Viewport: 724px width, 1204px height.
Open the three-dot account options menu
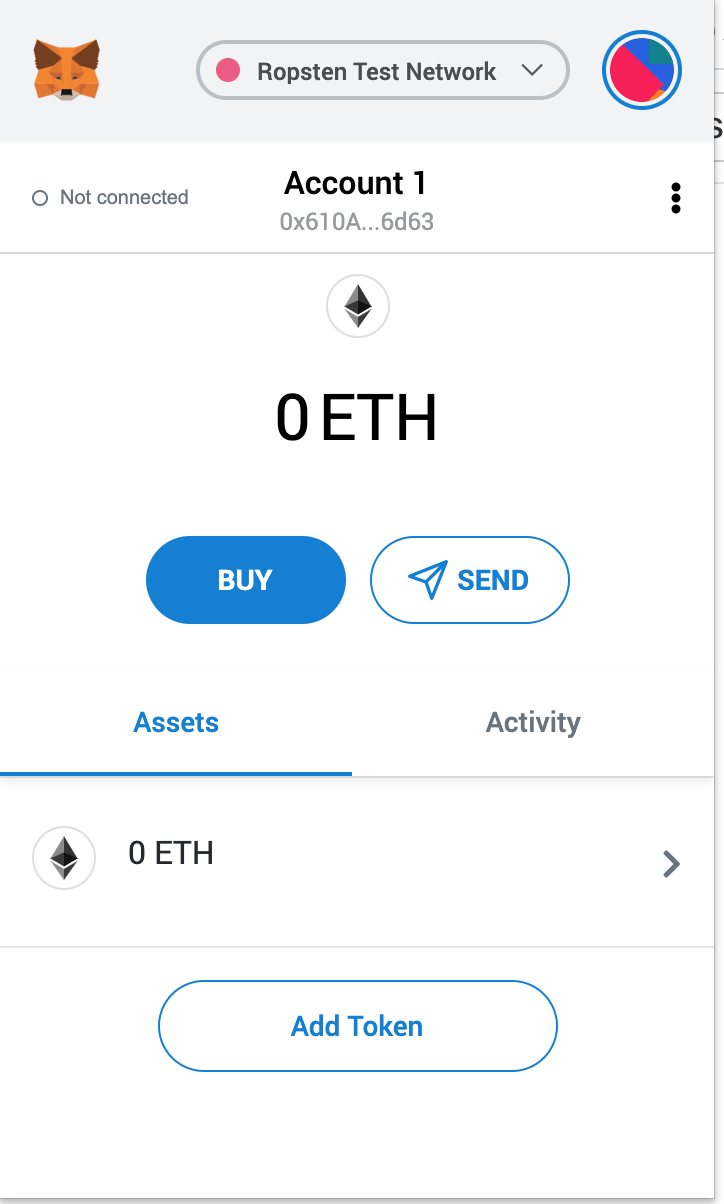676,198
